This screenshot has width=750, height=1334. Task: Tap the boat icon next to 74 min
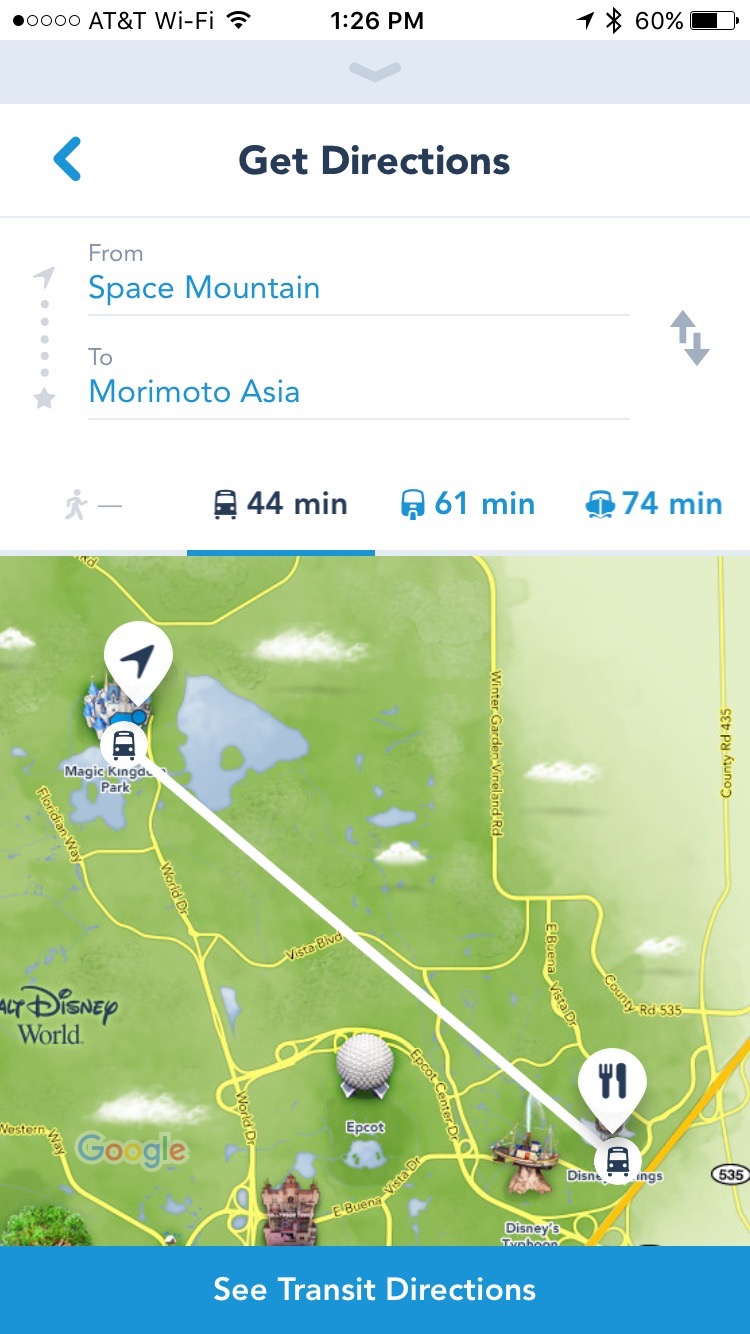[601, 503]
